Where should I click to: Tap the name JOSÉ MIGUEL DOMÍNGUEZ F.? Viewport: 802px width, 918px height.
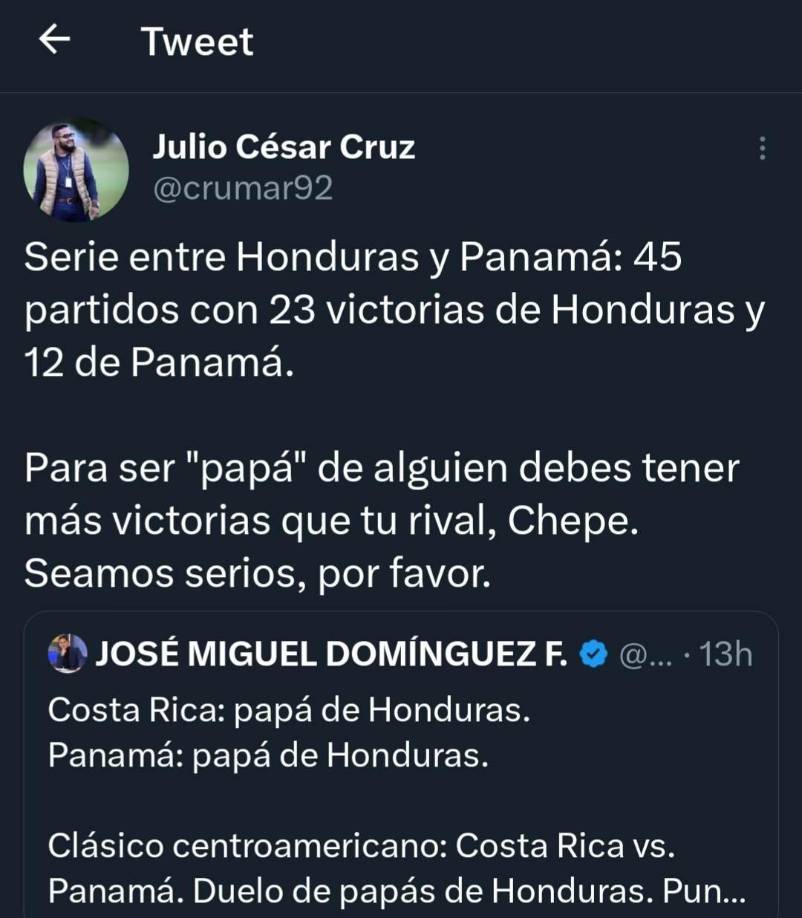330,650
